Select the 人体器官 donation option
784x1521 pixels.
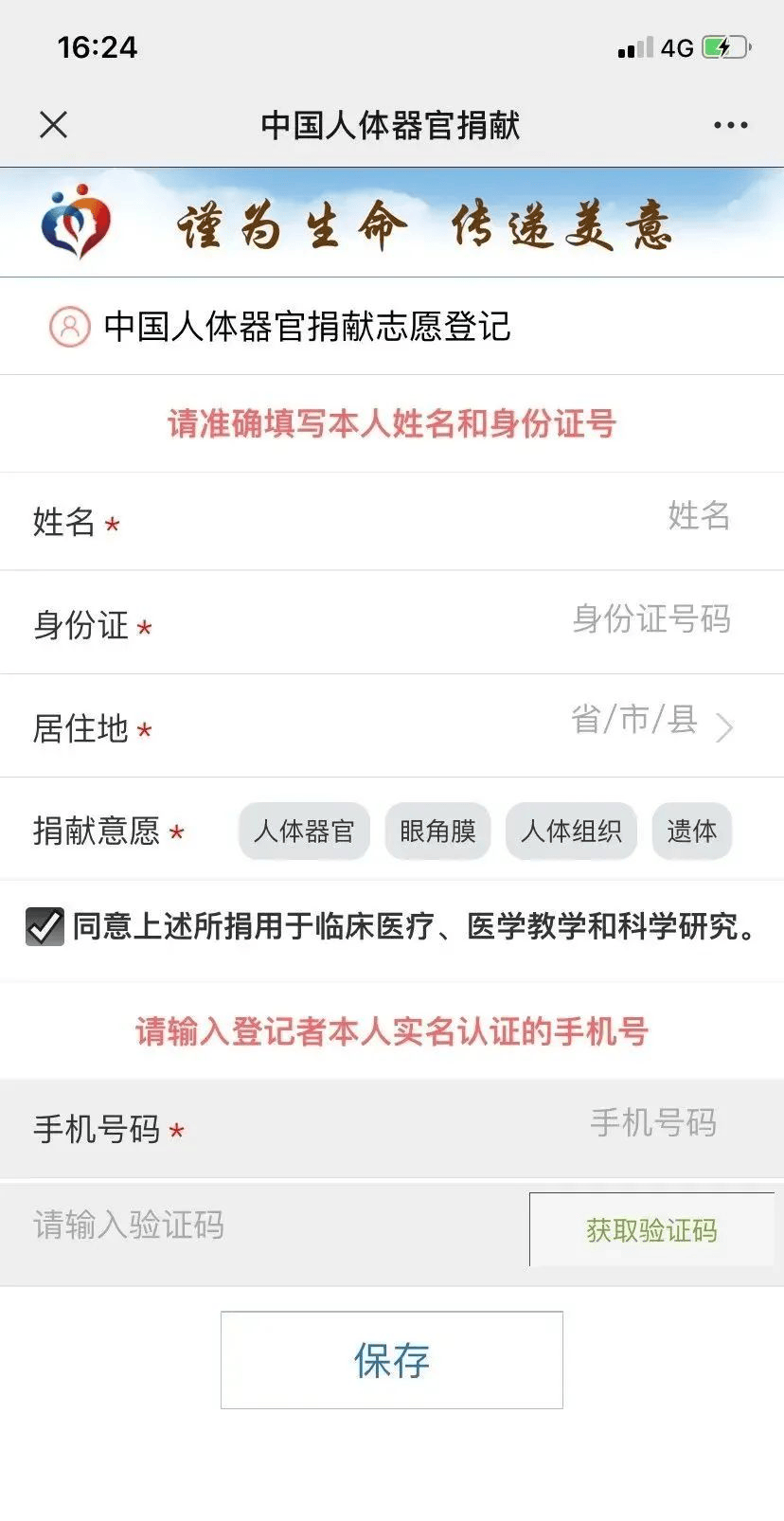tap(303, 831)
